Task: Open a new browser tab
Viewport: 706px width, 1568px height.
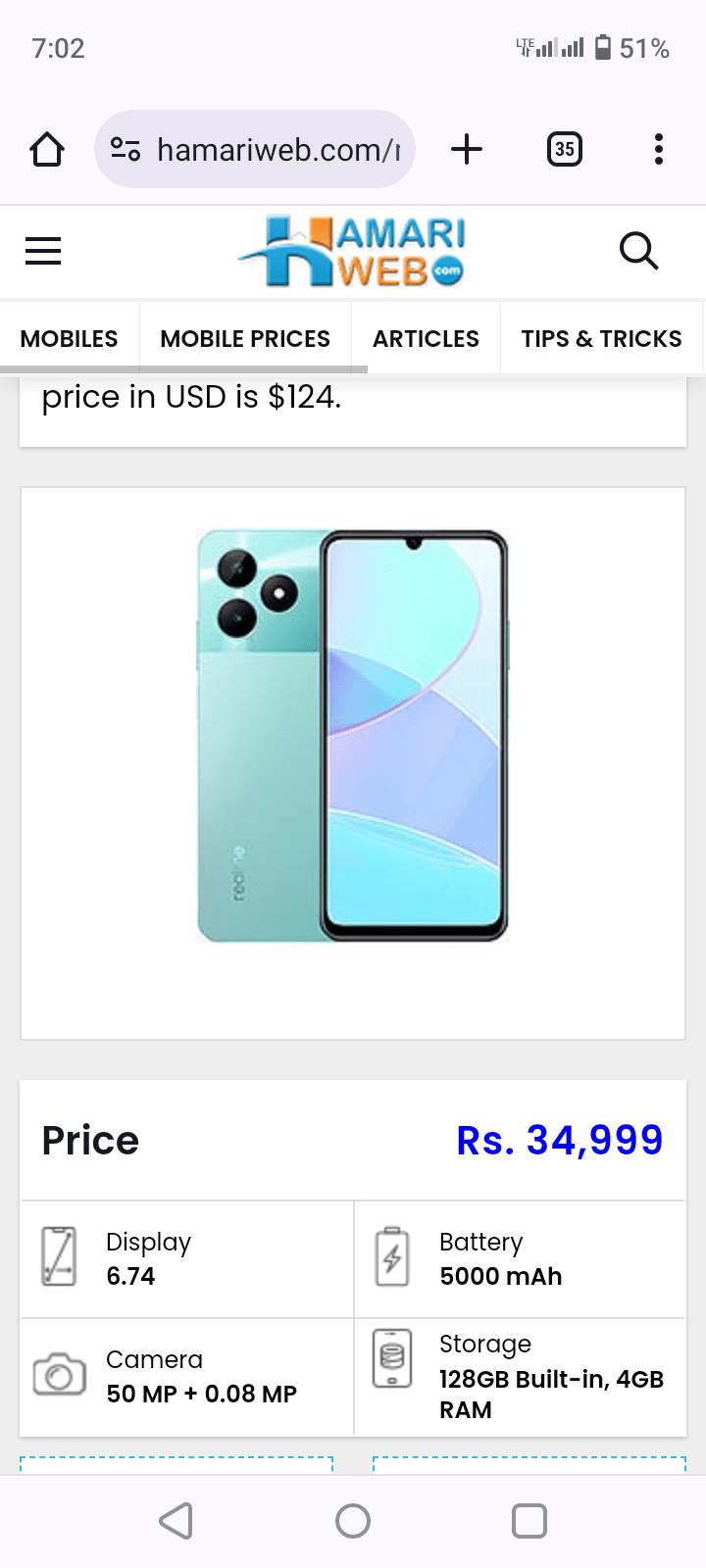Action: coord(467,150)
